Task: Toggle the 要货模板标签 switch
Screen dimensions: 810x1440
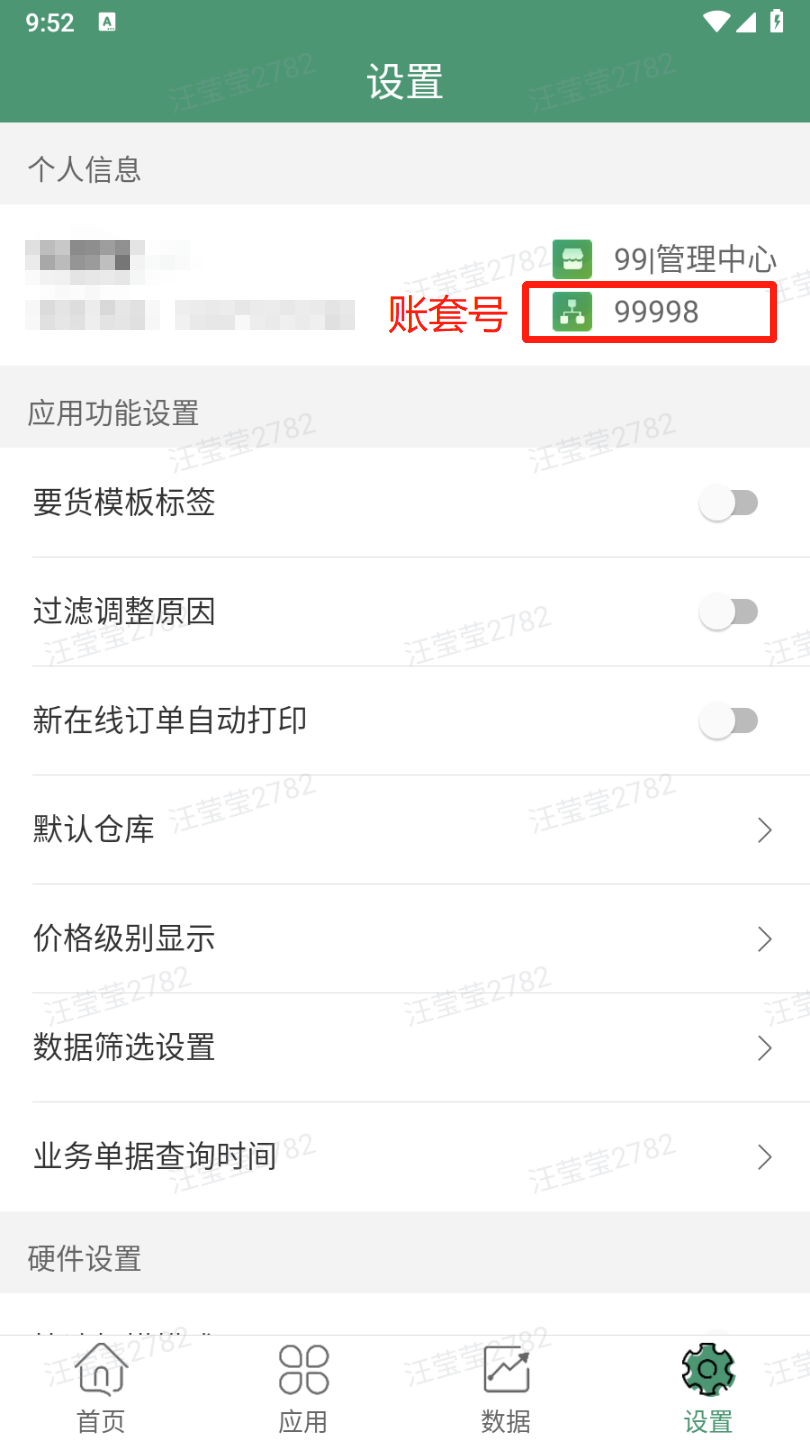Action: coord(728,503)
